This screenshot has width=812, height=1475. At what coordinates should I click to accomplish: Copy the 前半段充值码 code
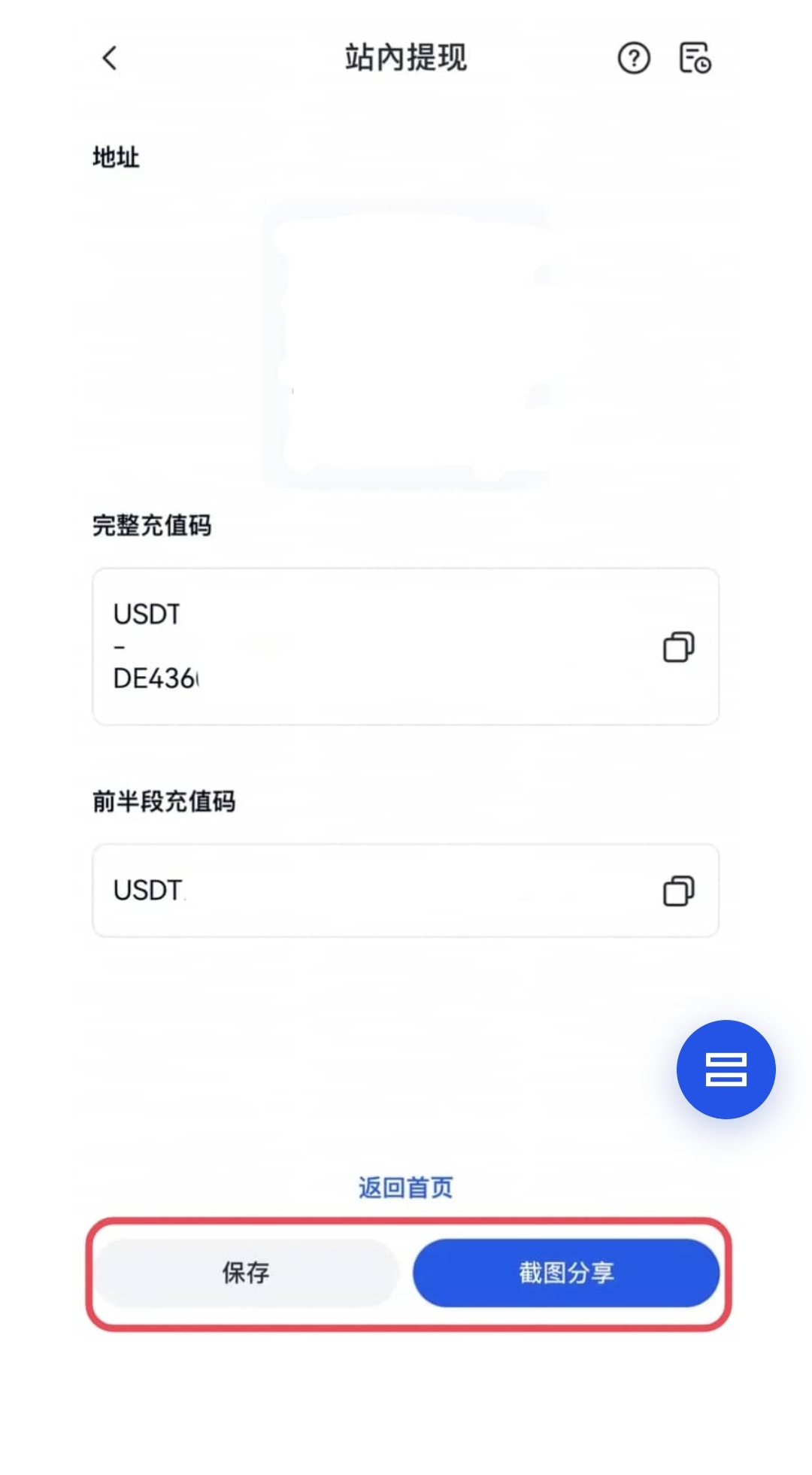click(678, 891)
